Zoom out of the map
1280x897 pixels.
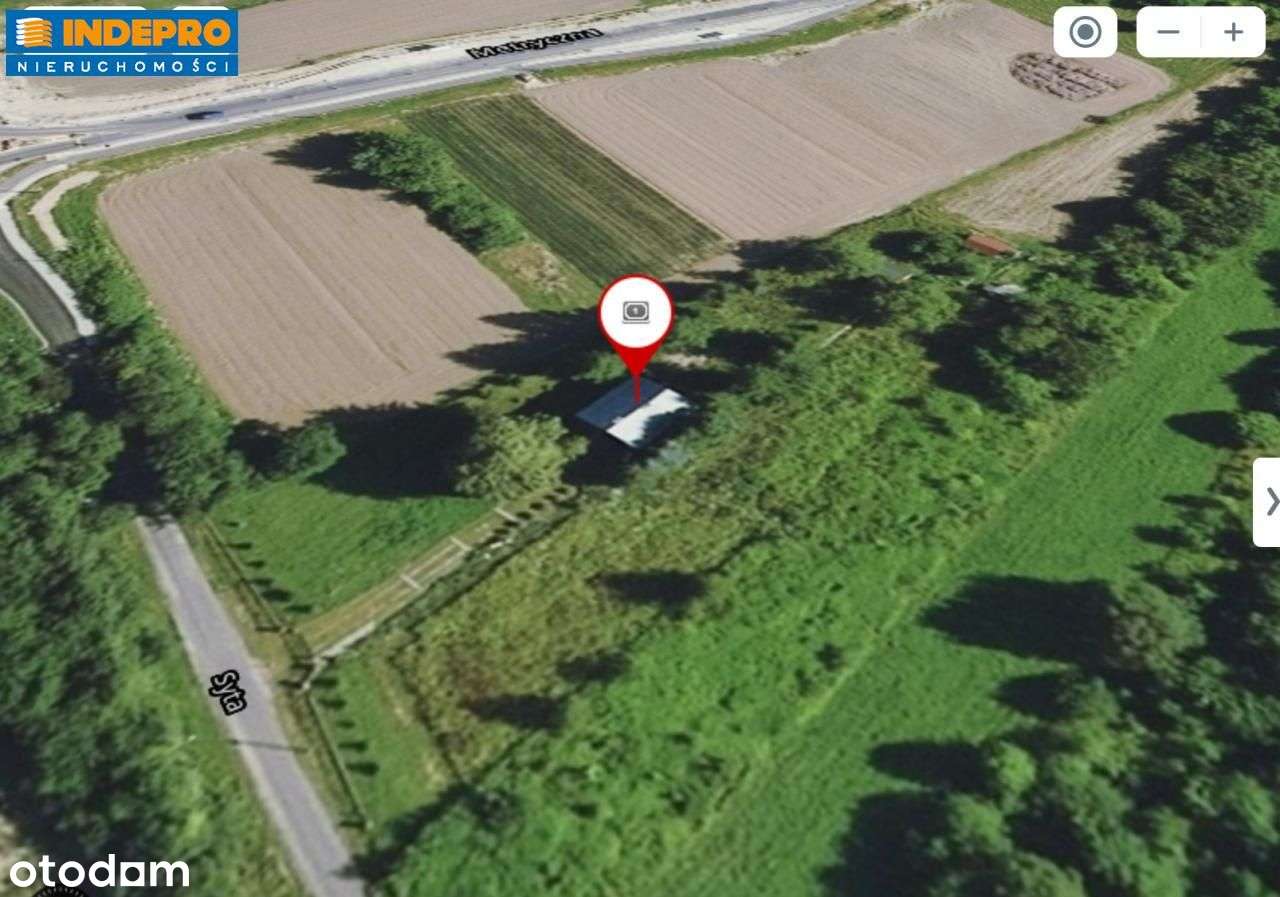tap(1168, 32)
